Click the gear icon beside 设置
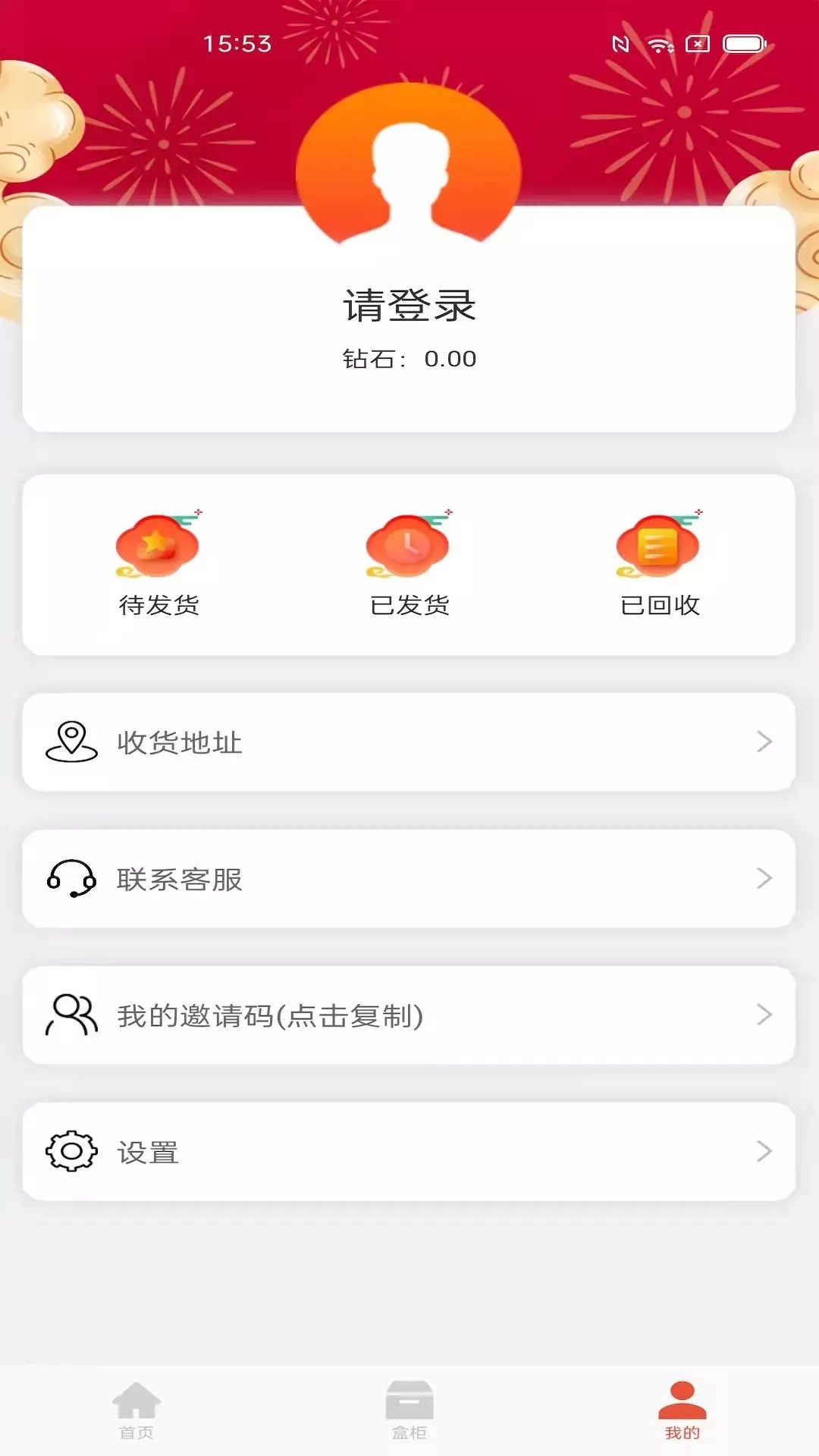This screenshot has width=819, height=1456. [x=71, y=1153]
